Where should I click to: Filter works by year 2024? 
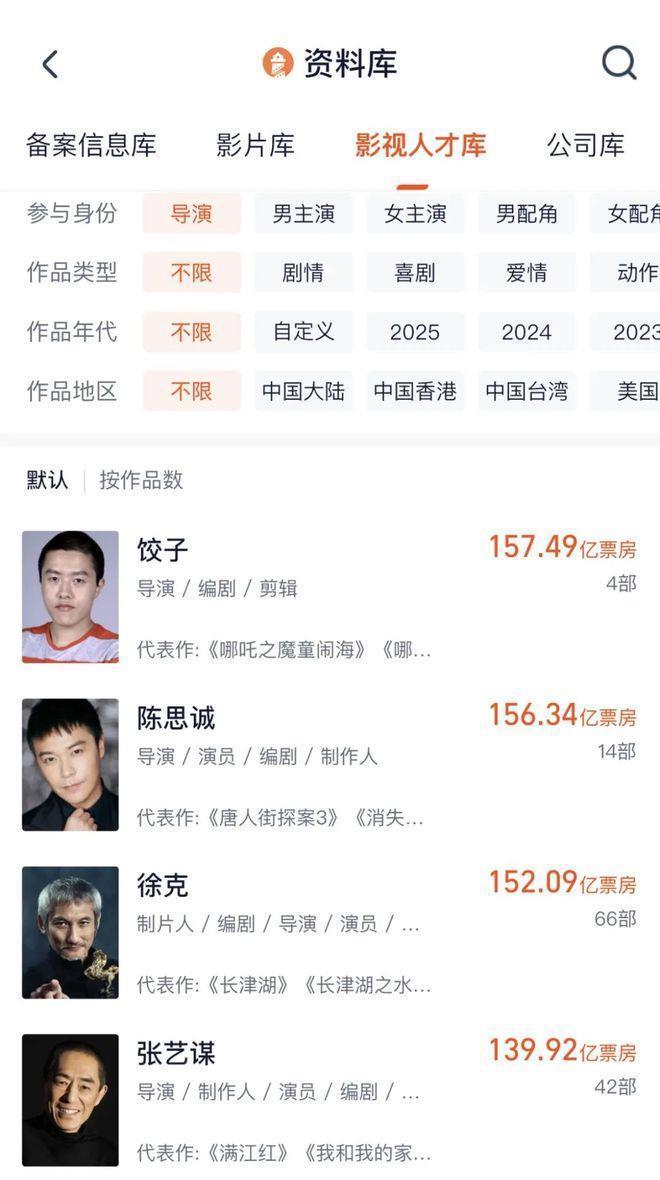click(x=527, y=332)
